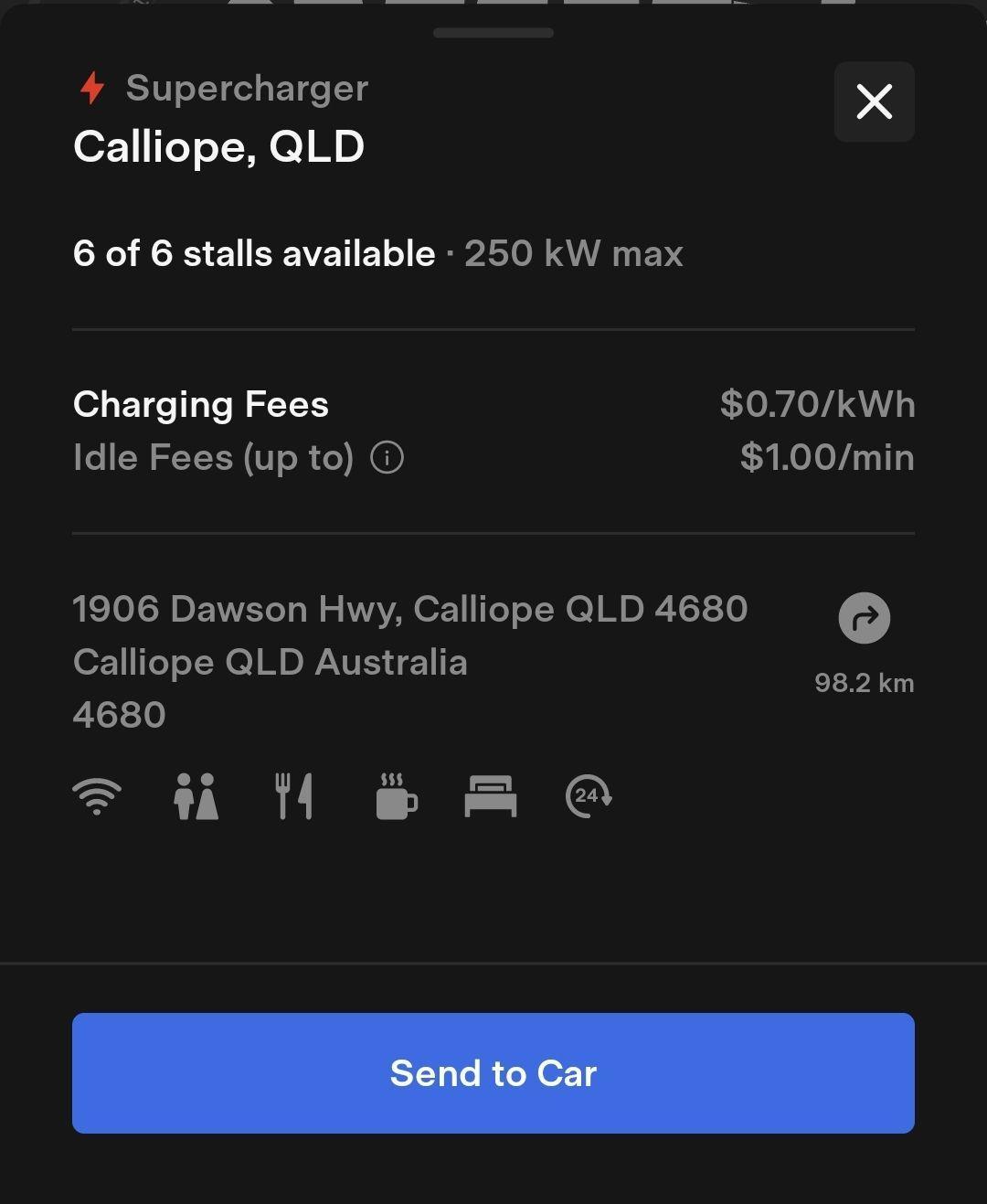Click the coffee cup amenity icon
This screenshot has width=987, height=1204.
click(x=395, y=794)
